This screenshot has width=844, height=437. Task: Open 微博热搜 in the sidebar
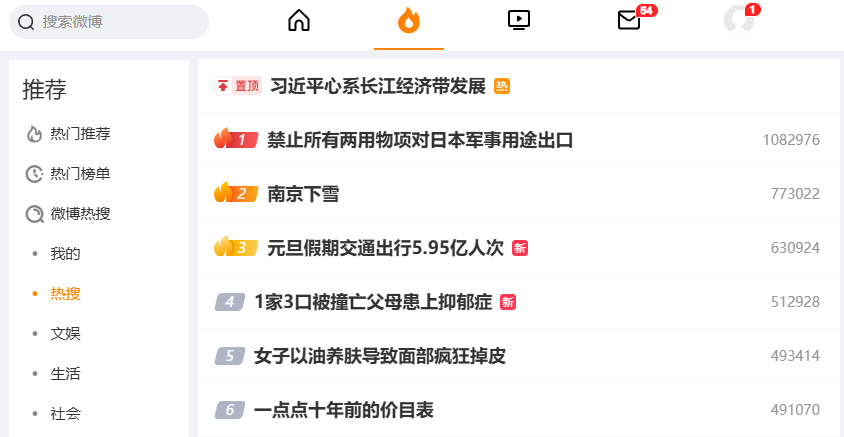pos(80,214)
